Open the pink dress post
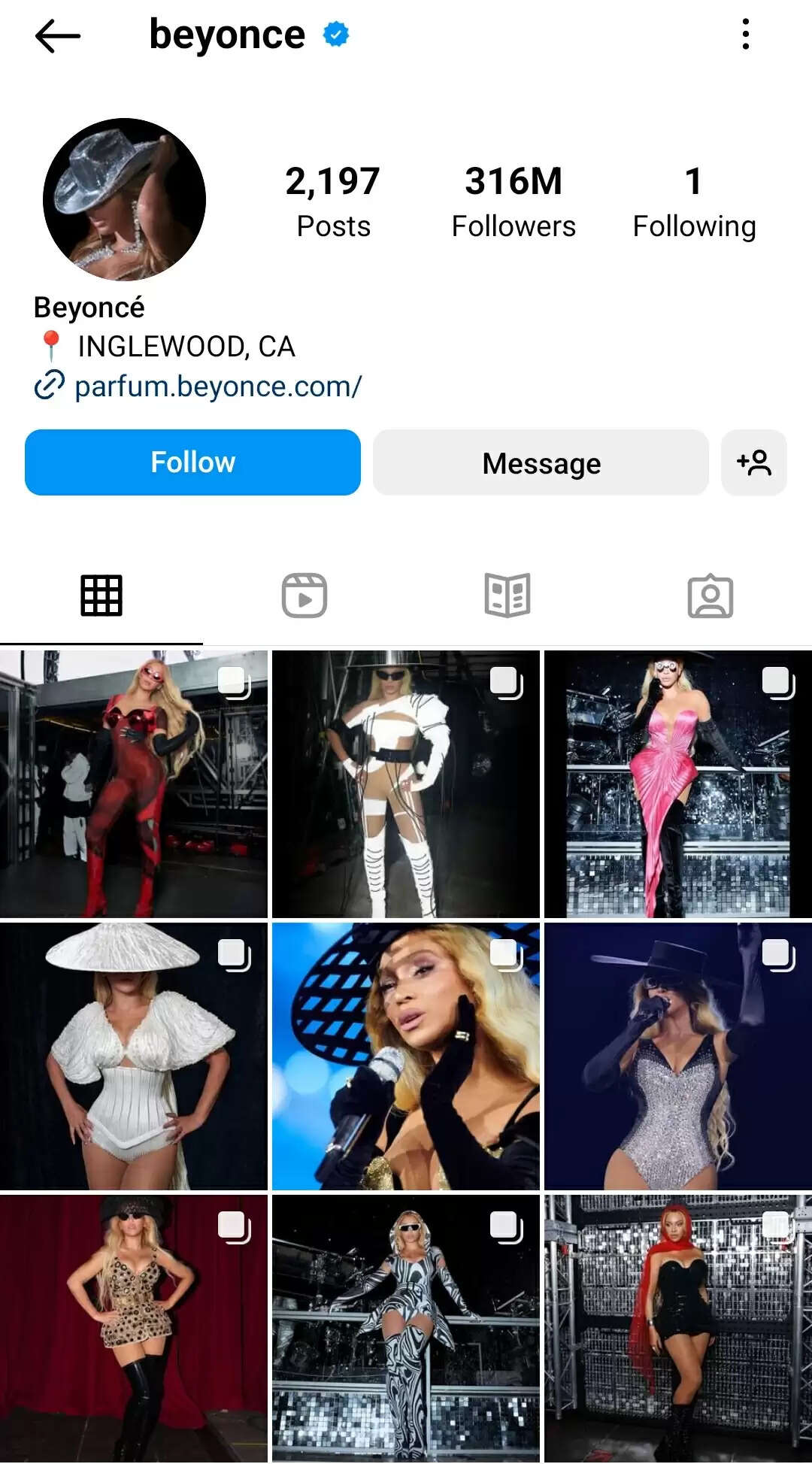 677,784
